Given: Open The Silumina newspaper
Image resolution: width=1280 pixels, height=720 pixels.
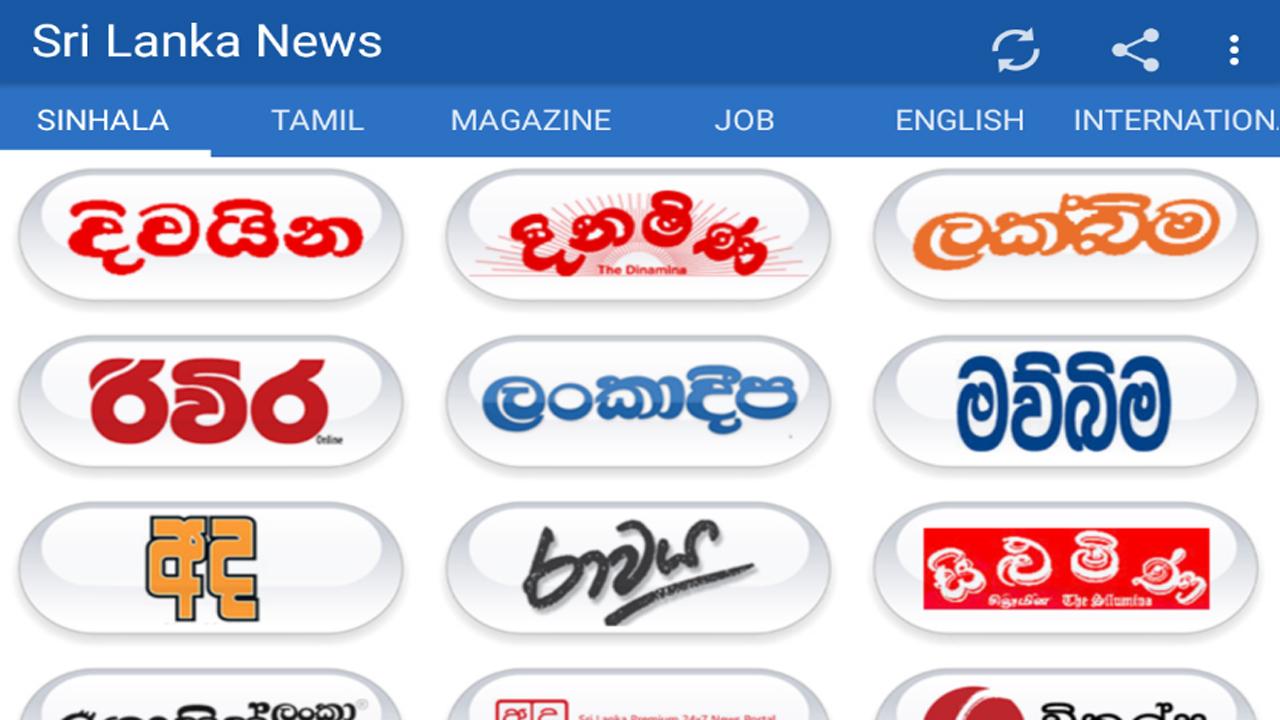Looking at the screenshot, I should (1065, 569).
